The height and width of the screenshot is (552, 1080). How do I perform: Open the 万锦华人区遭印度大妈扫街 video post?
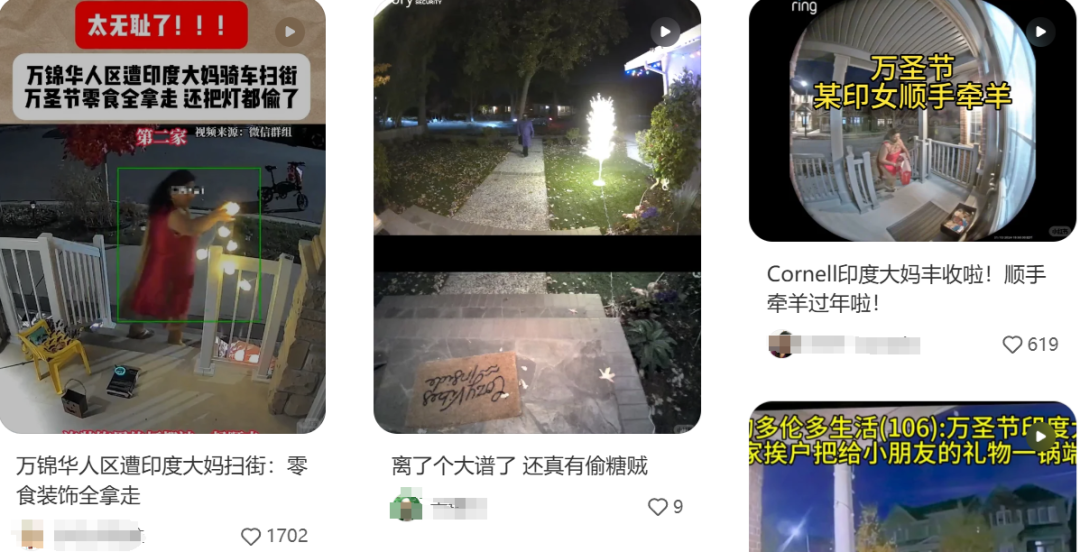point(162,215)
